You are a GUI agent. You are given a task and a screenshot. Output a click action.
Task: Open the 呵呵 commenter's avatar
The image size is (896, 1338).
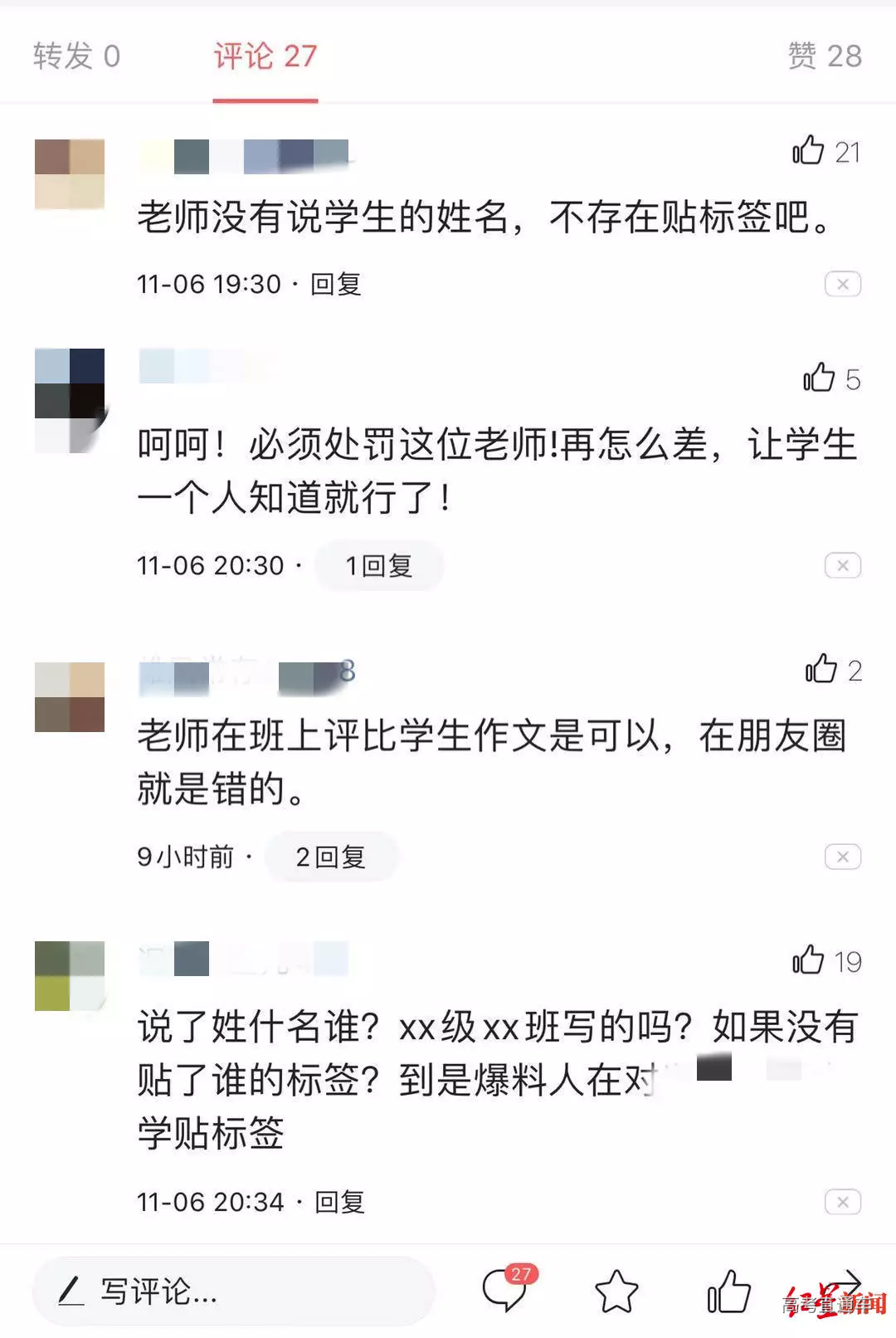(x=70, y=401)
